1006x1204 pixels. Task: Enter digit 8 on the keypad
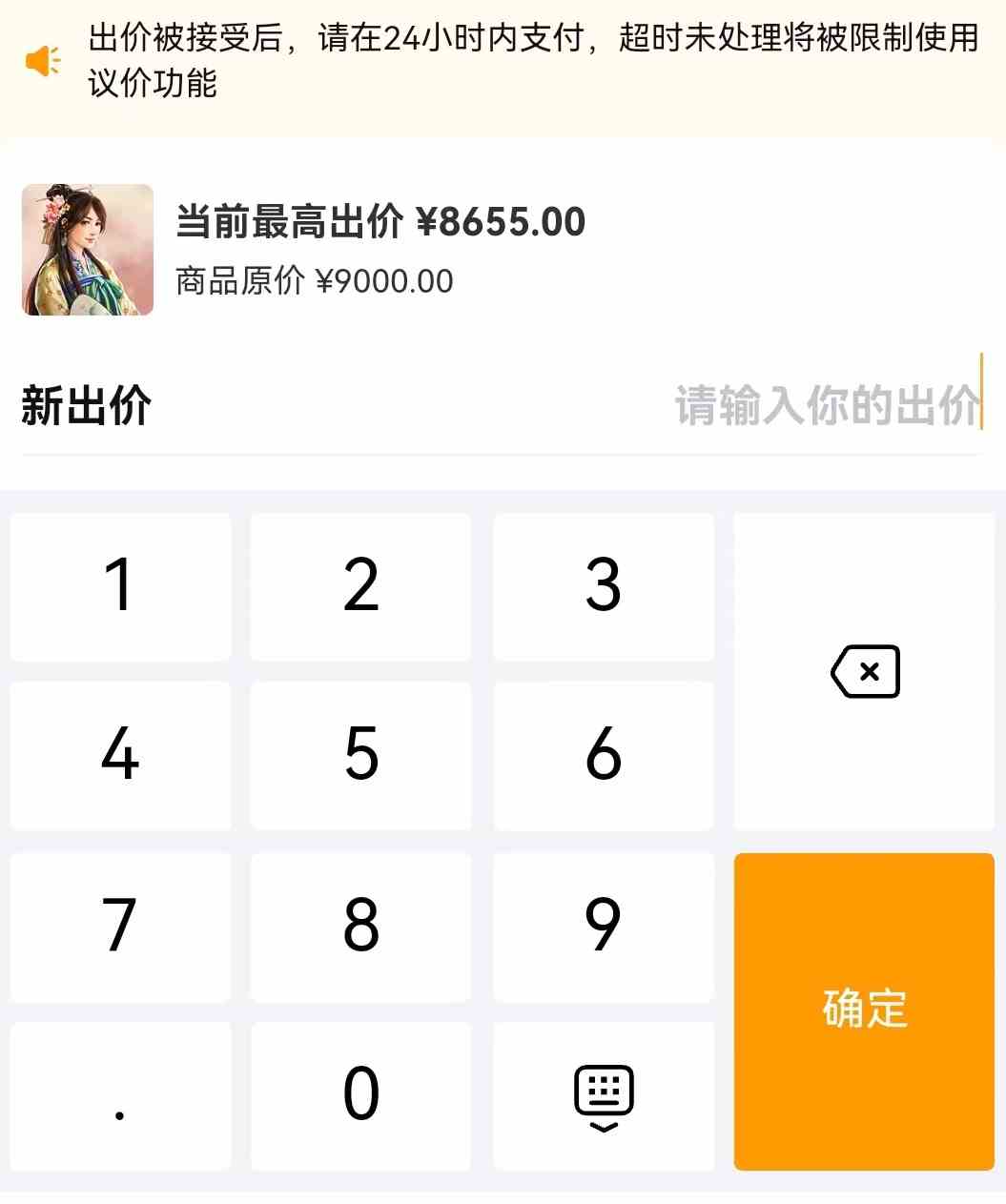tap(360, 926)
